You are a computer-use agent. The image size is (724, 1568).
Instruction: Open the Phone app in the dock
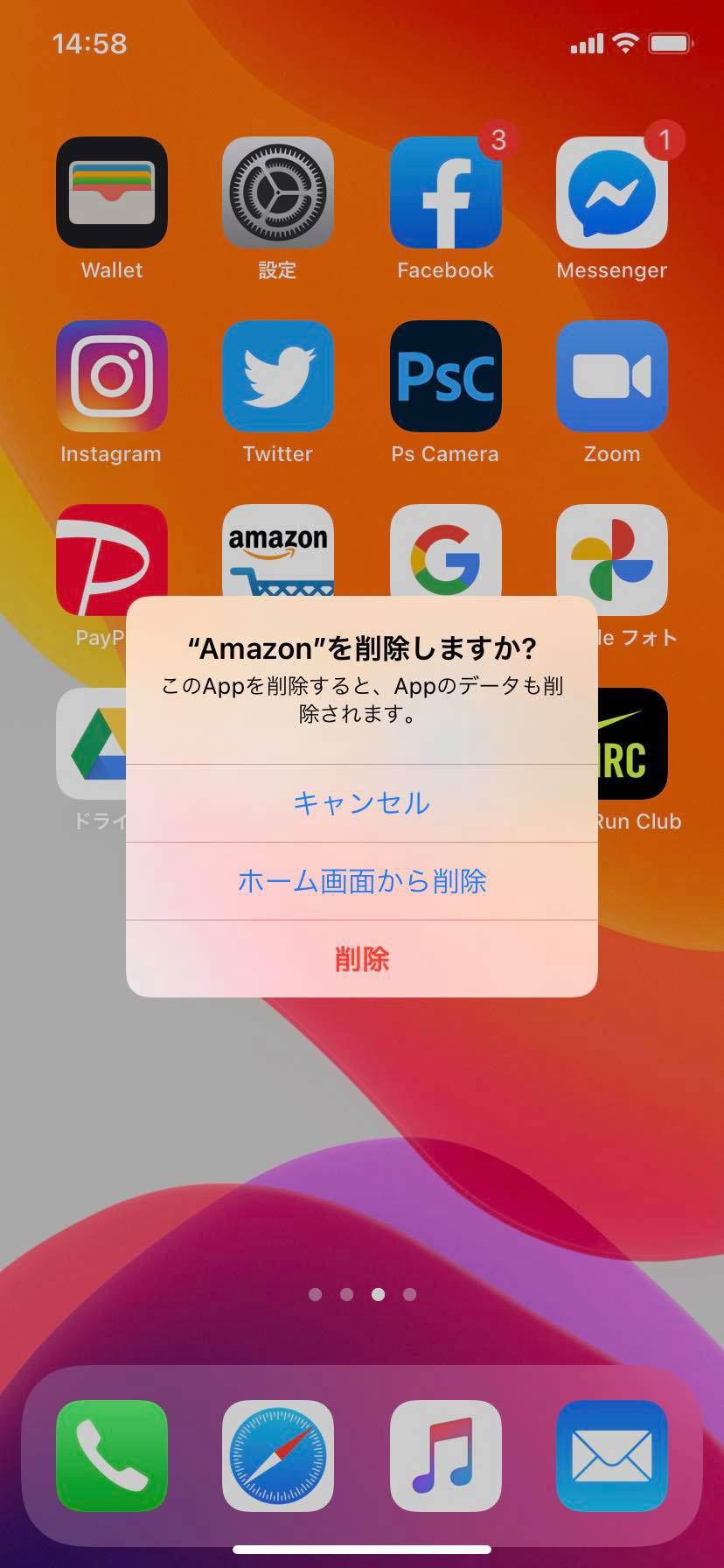click(112, 1456)
